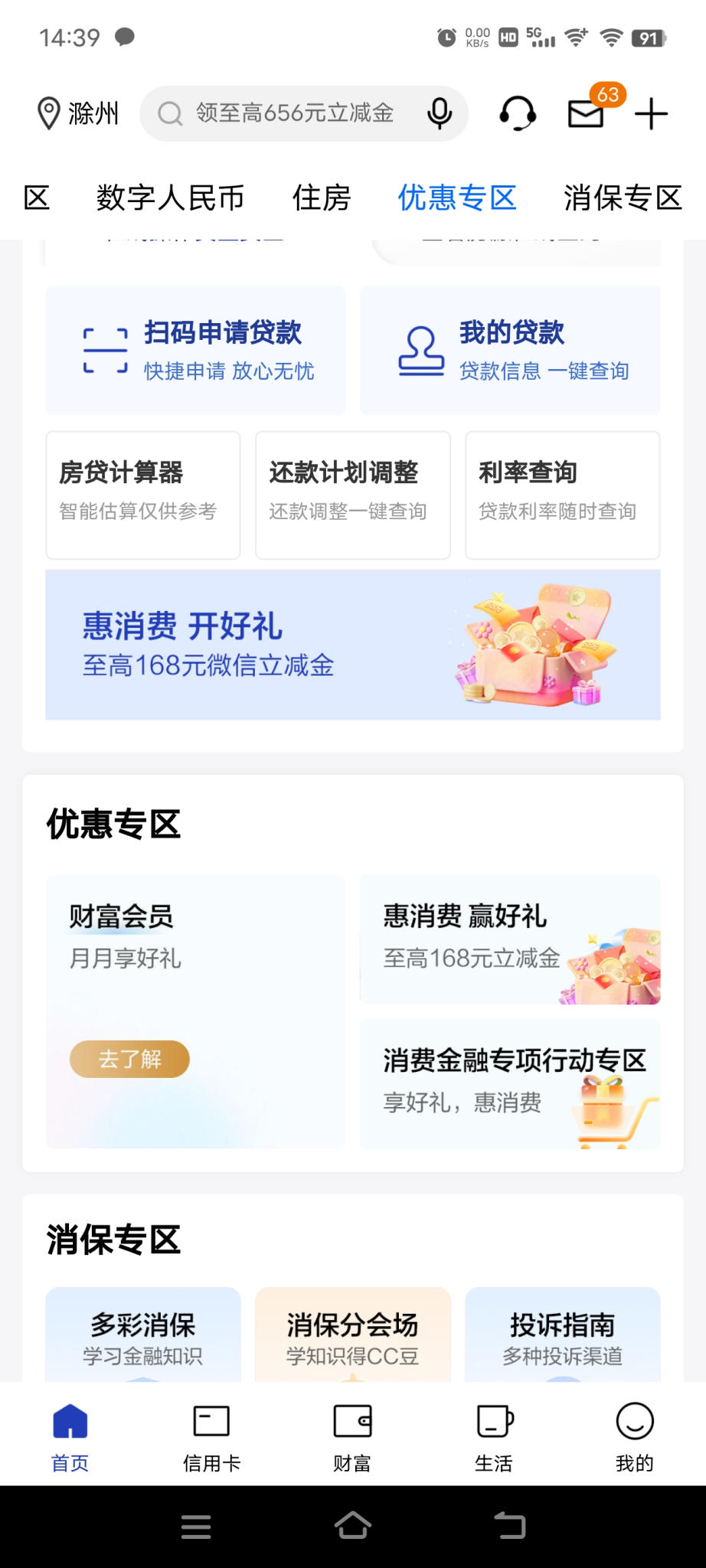Image resolution: width=706 pixels, height=1568 pixels.
Task: Open 扫码申请贷款 card
Action: [196, 351]
